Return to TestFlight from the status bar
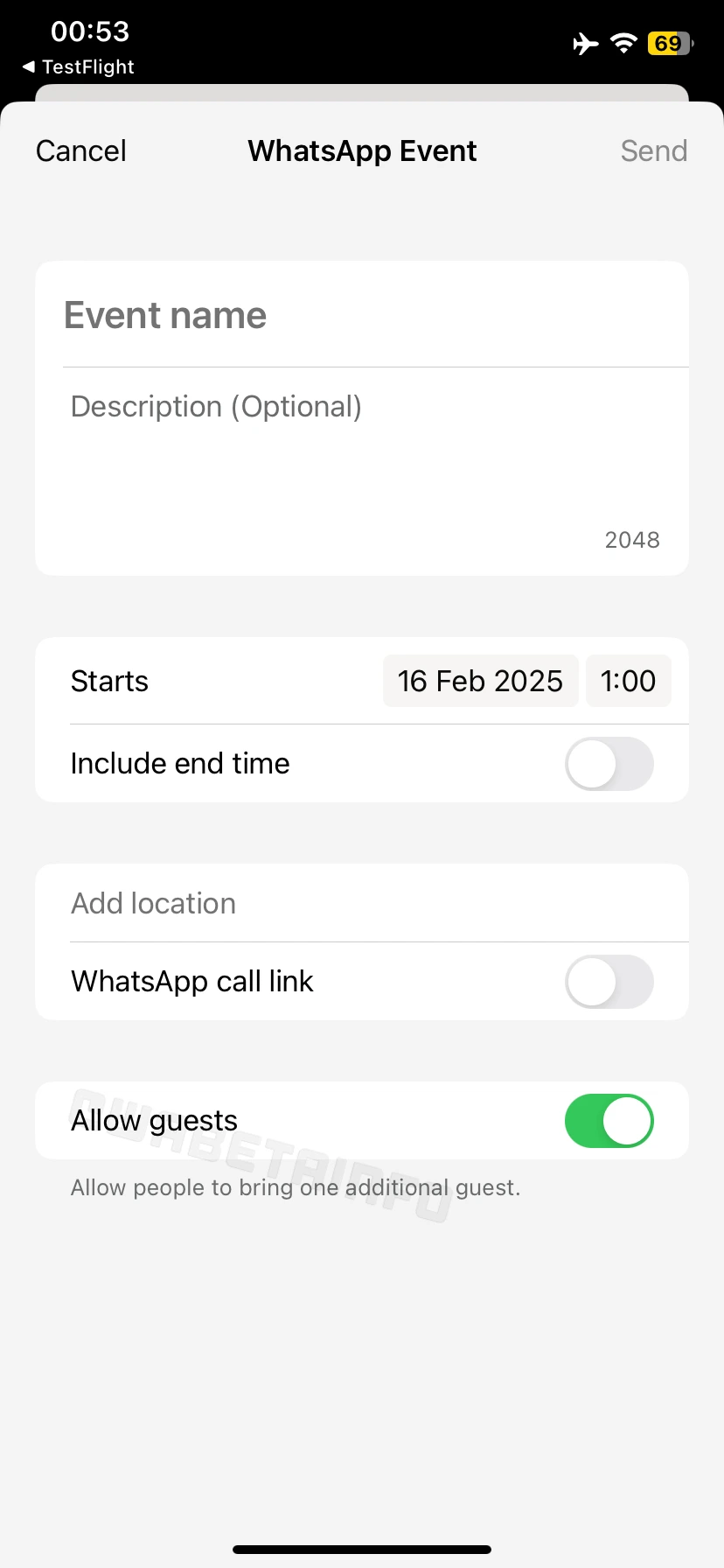Screen dimensions: 724x1568 coord(79,67)
